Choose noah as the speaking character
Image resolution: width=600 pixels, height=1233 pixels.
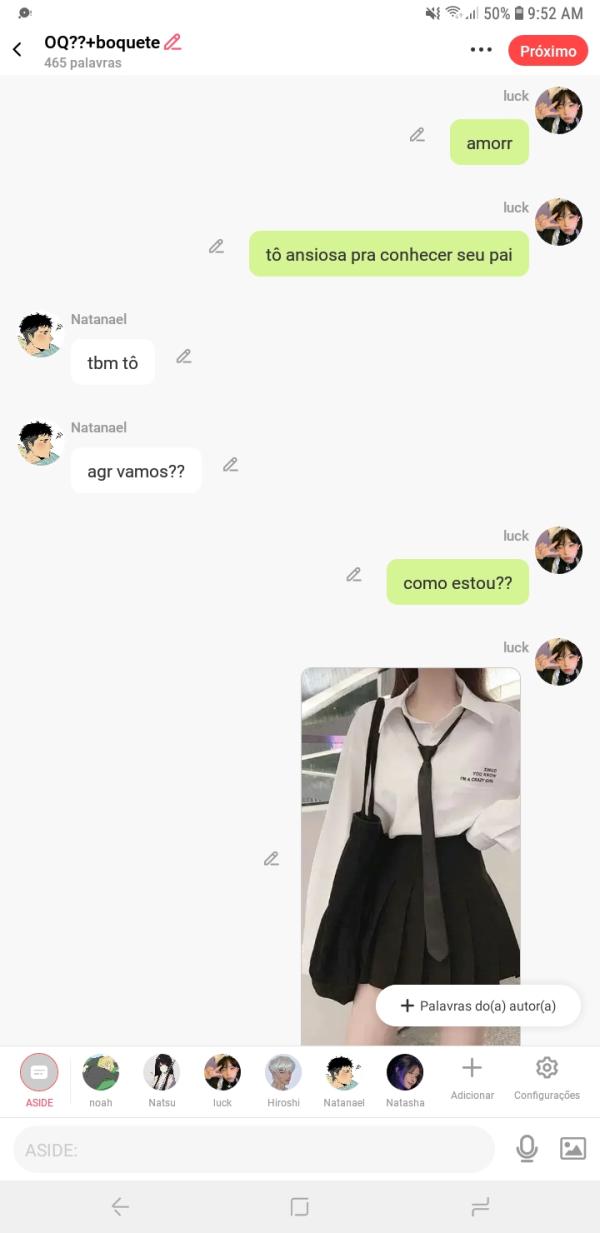tap(100, 1073)
